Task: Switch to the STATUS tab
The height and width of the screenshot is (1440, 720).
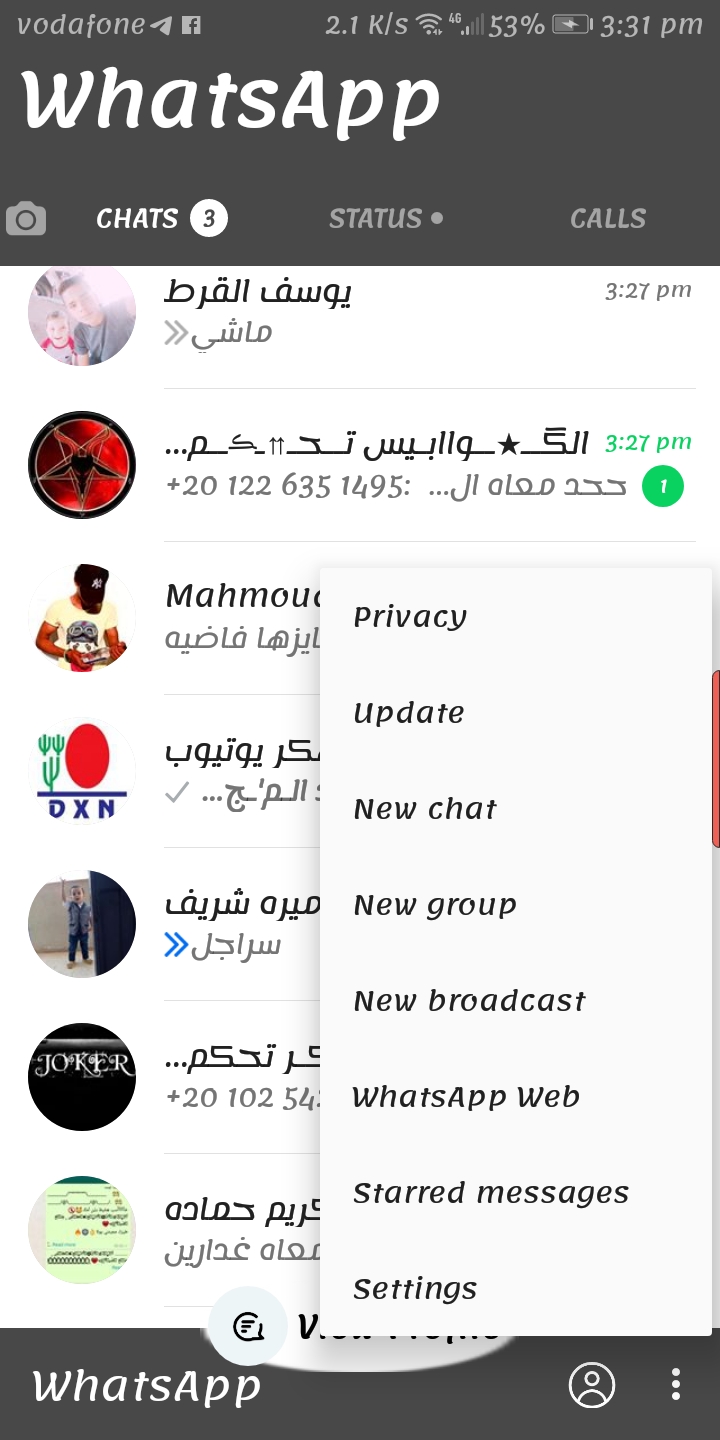Action: coord(385,219)
